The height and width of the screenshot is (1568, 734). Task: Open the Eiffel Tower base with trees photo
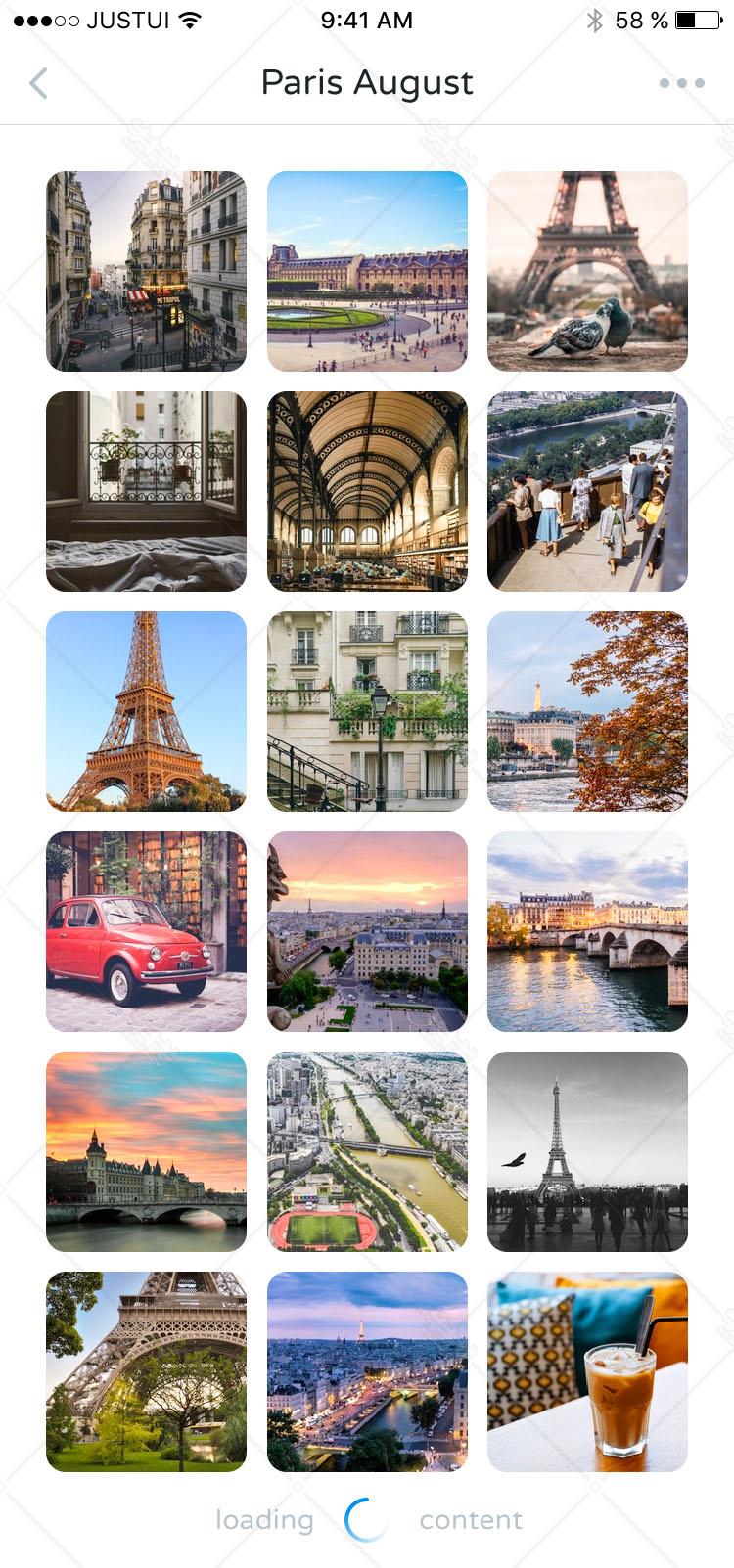coord(146,1371)
